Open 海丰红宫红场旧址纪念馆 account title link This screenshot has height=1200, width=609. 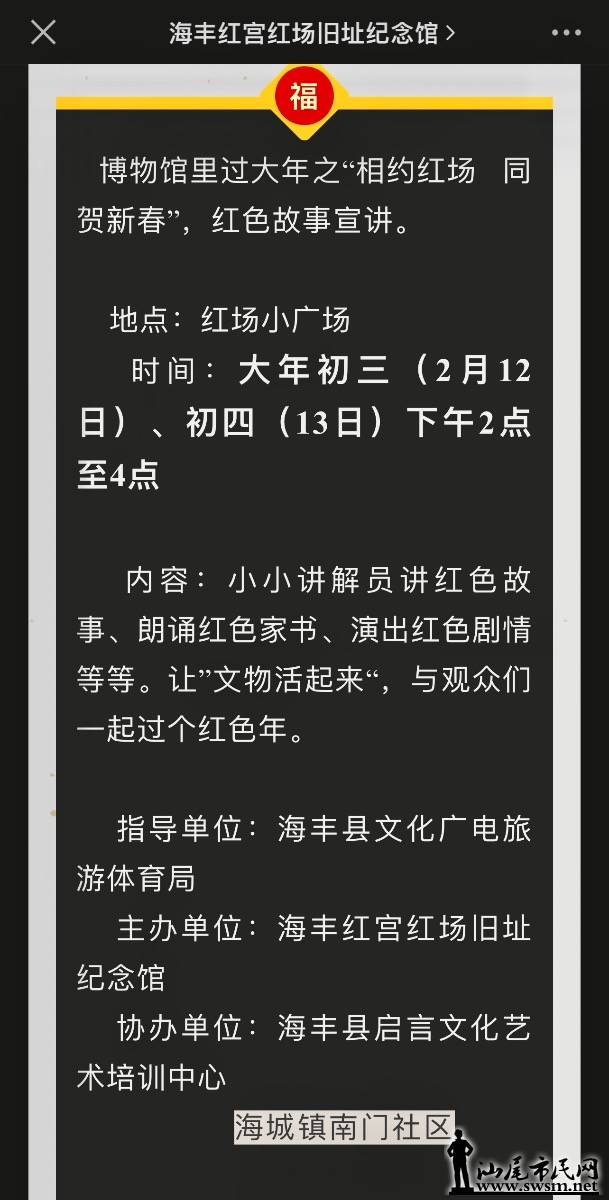coord(311,33)
